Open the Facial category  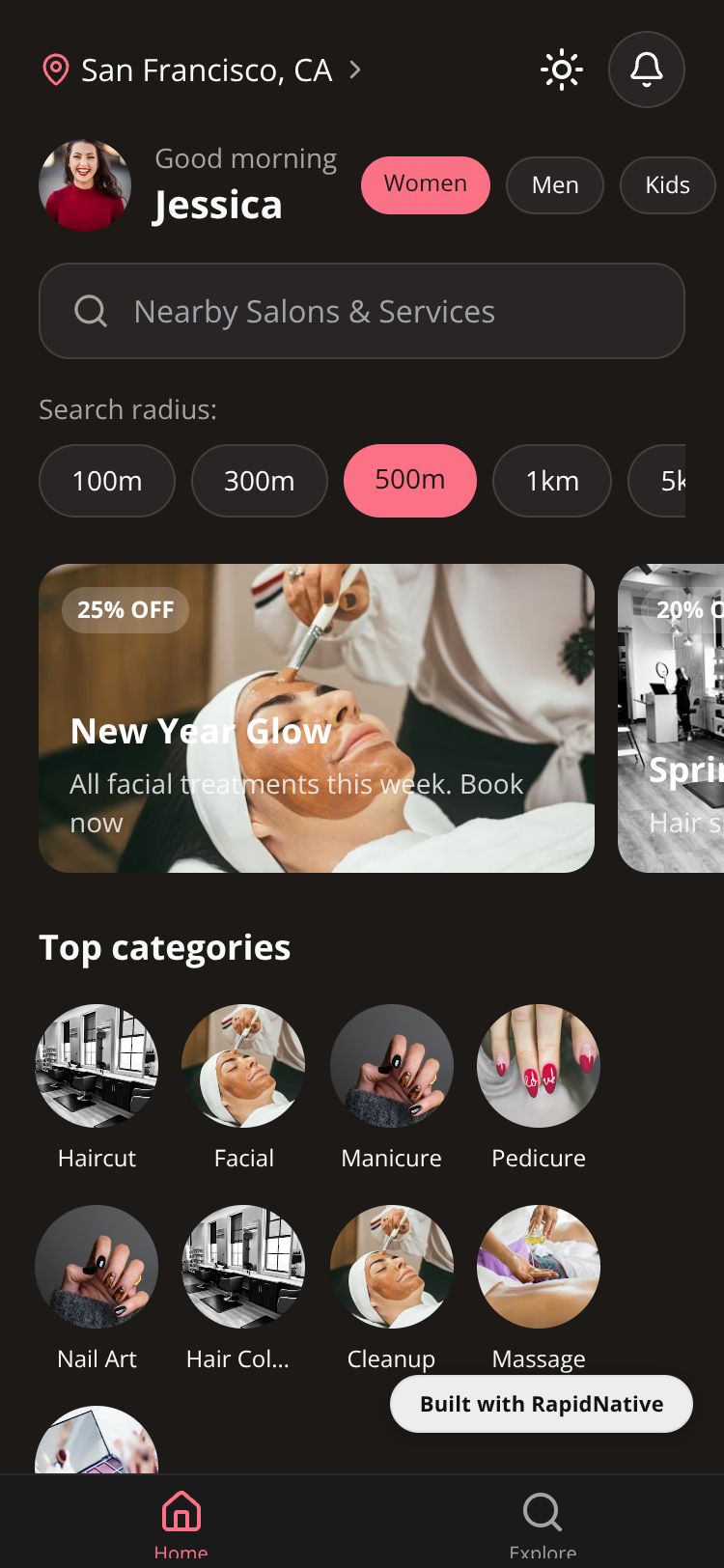[243, 1066]
